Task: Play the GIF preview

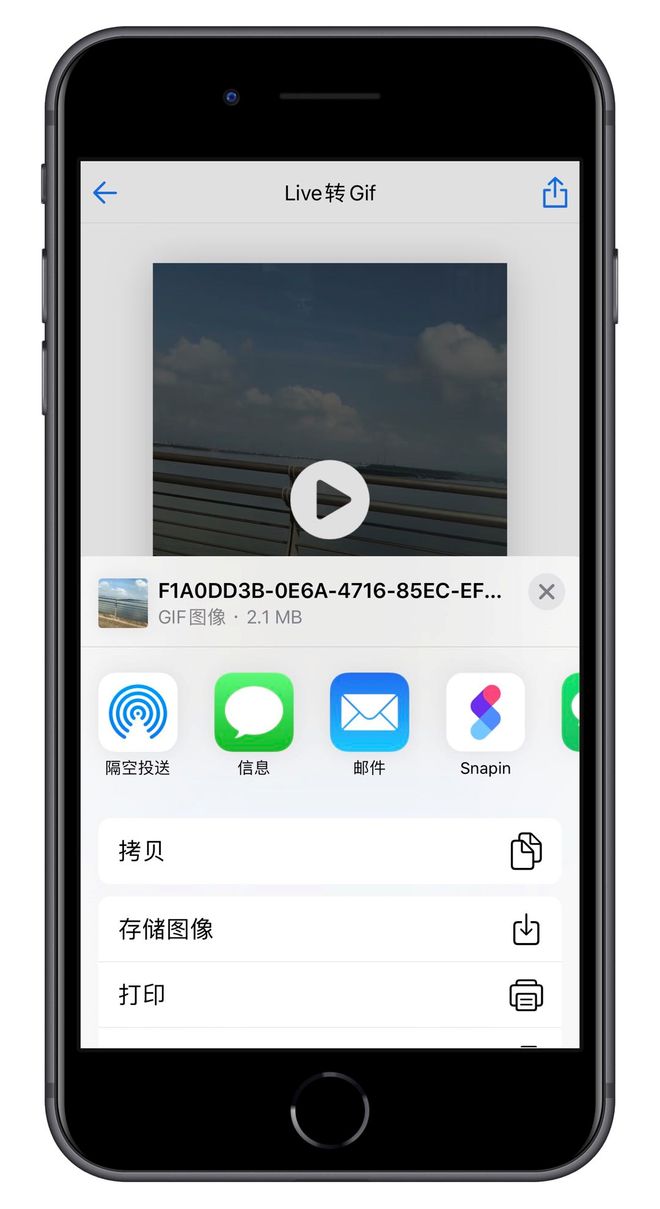Action: [x=330, y=500]
